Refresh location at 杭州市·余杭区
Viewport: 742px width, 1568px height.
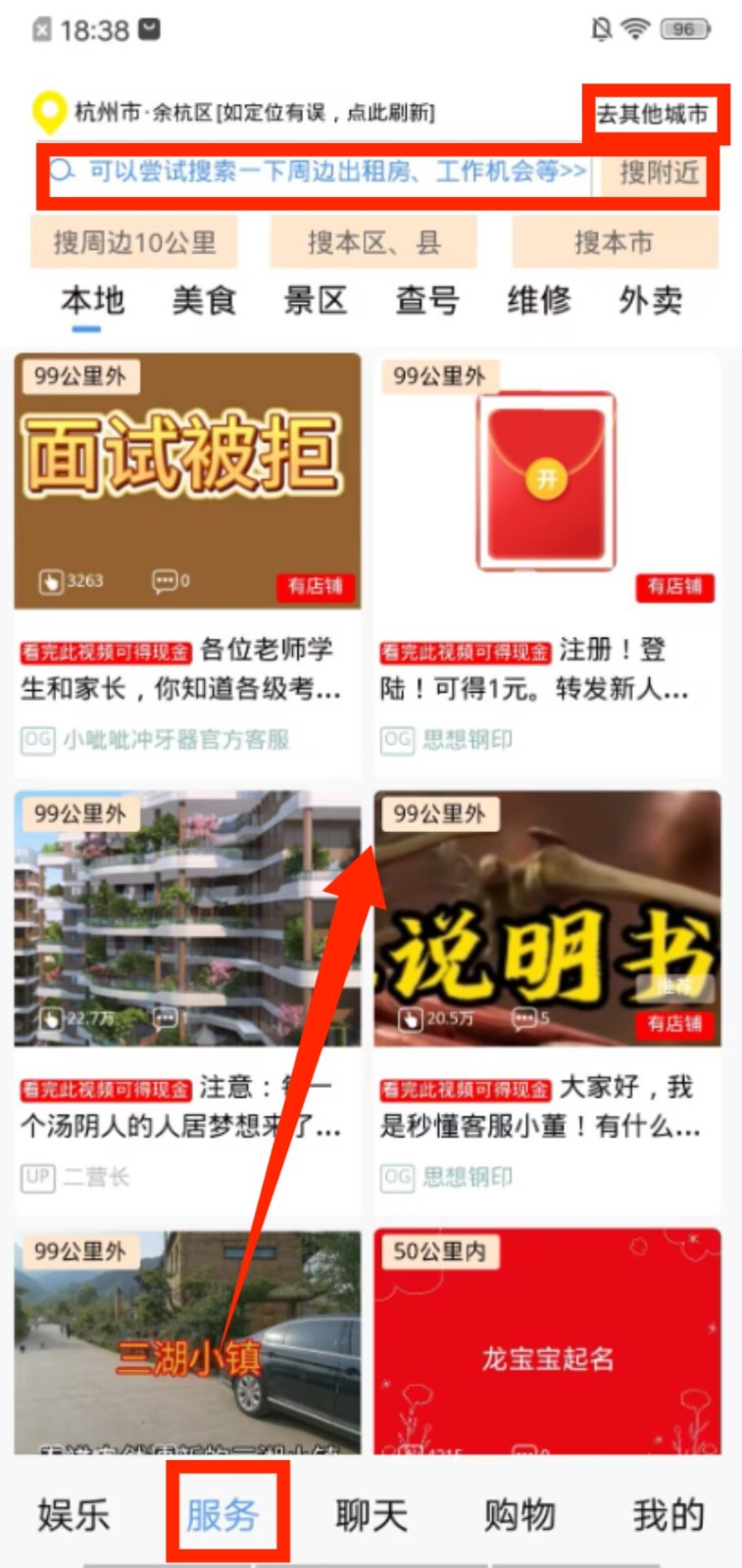tap(253, 113)
